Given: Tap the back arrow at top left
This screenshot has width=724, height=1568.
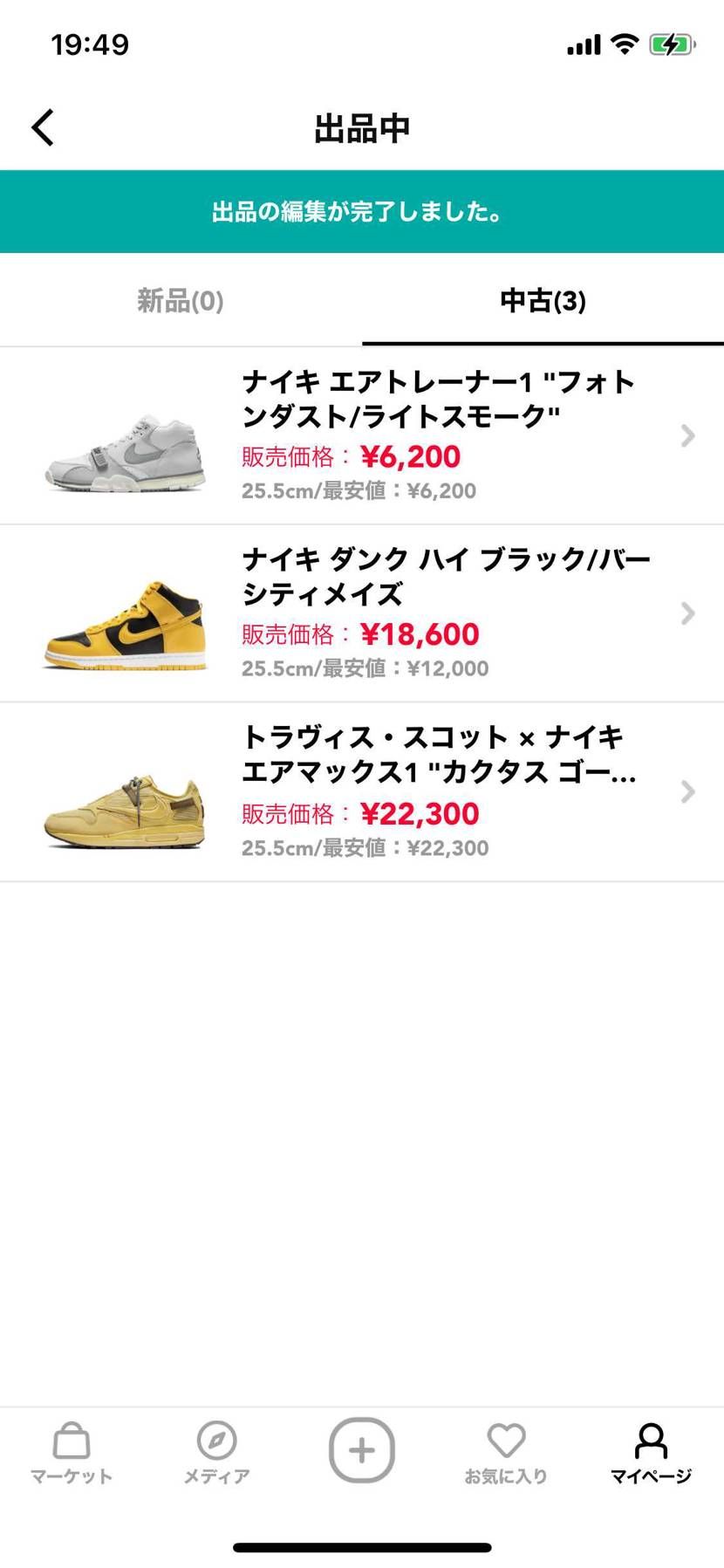Looking at the screenshot, I should coord(42,127).
